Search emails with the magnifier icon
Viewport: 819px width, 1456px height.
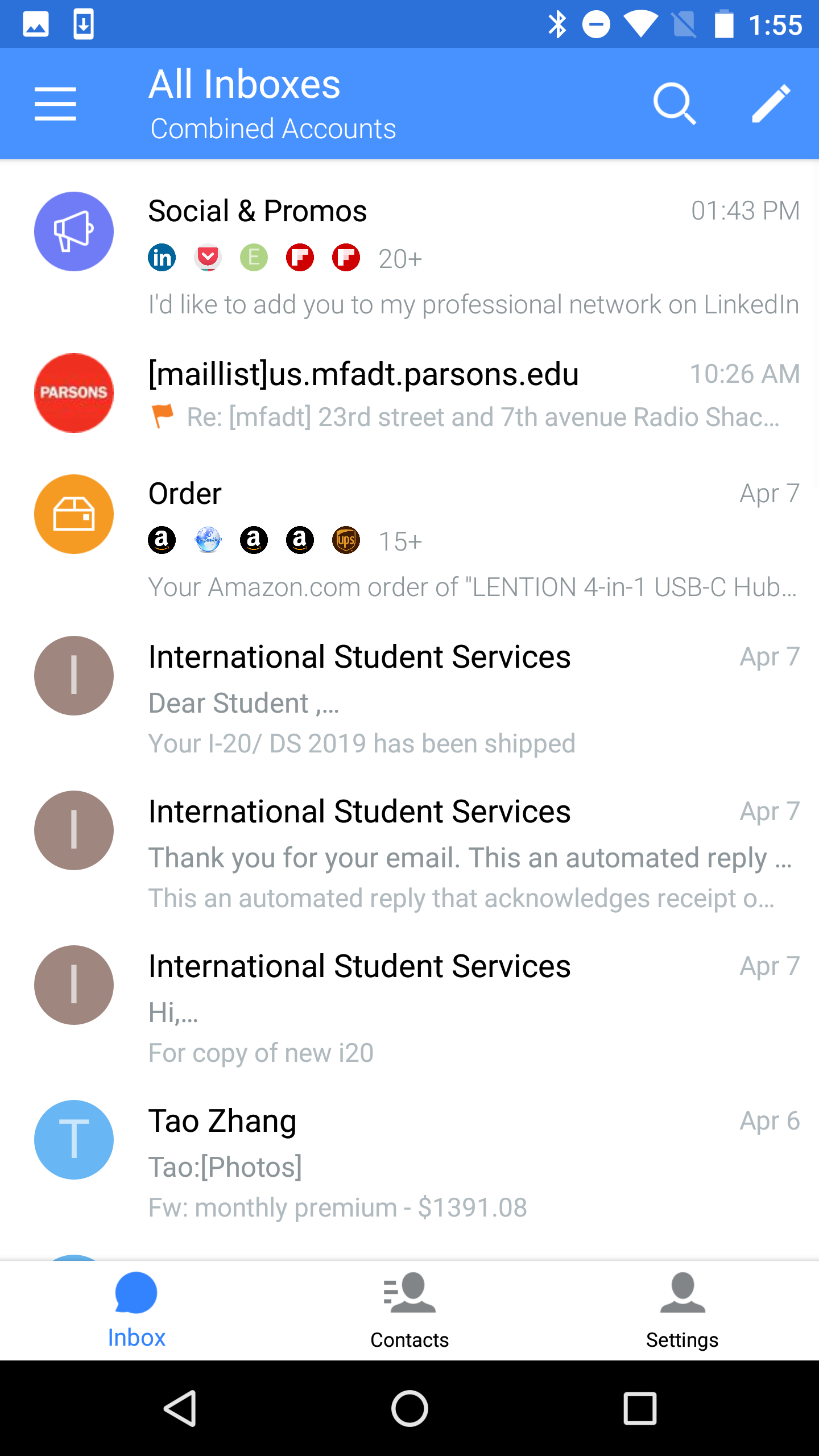point(674,104)
